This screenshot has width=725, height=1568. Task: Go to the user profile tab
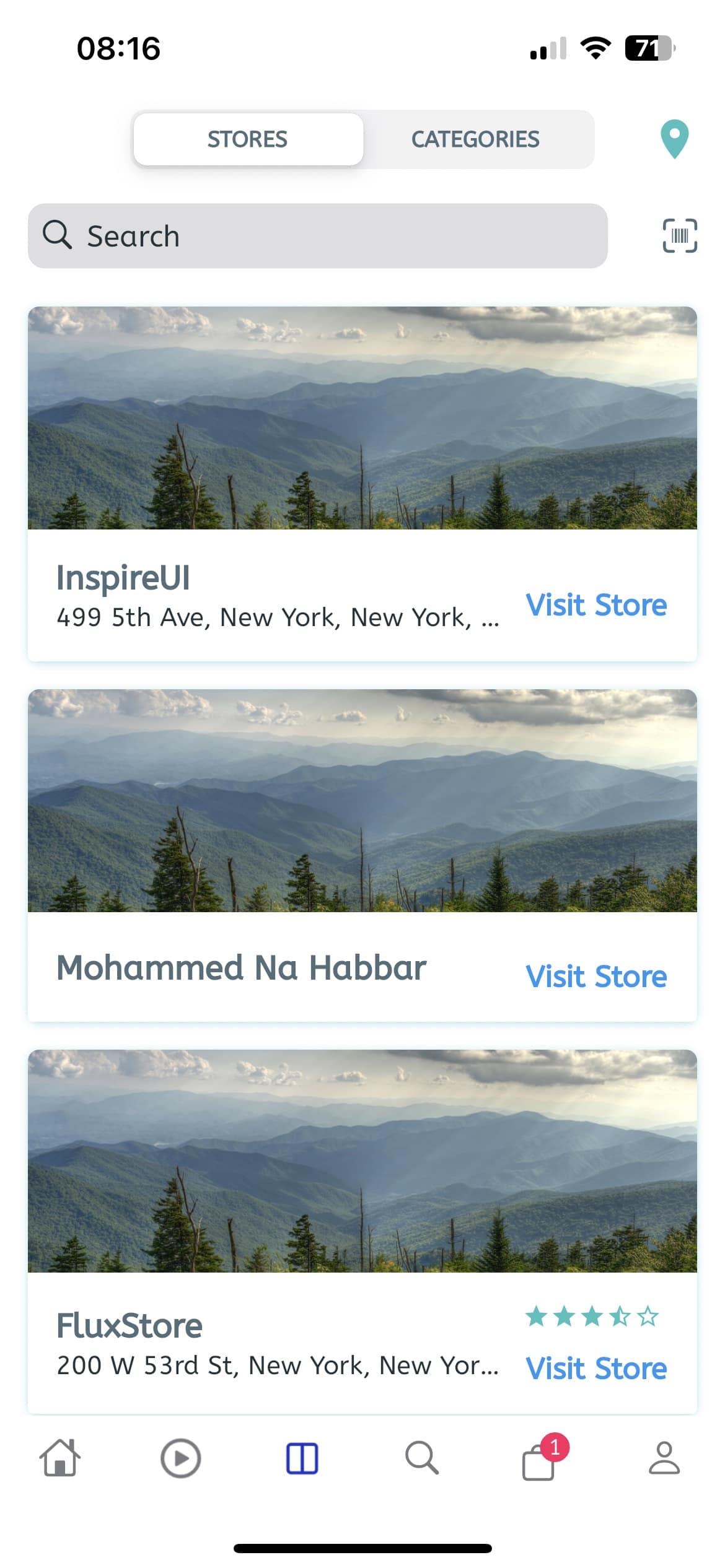tap(664, 1458)
